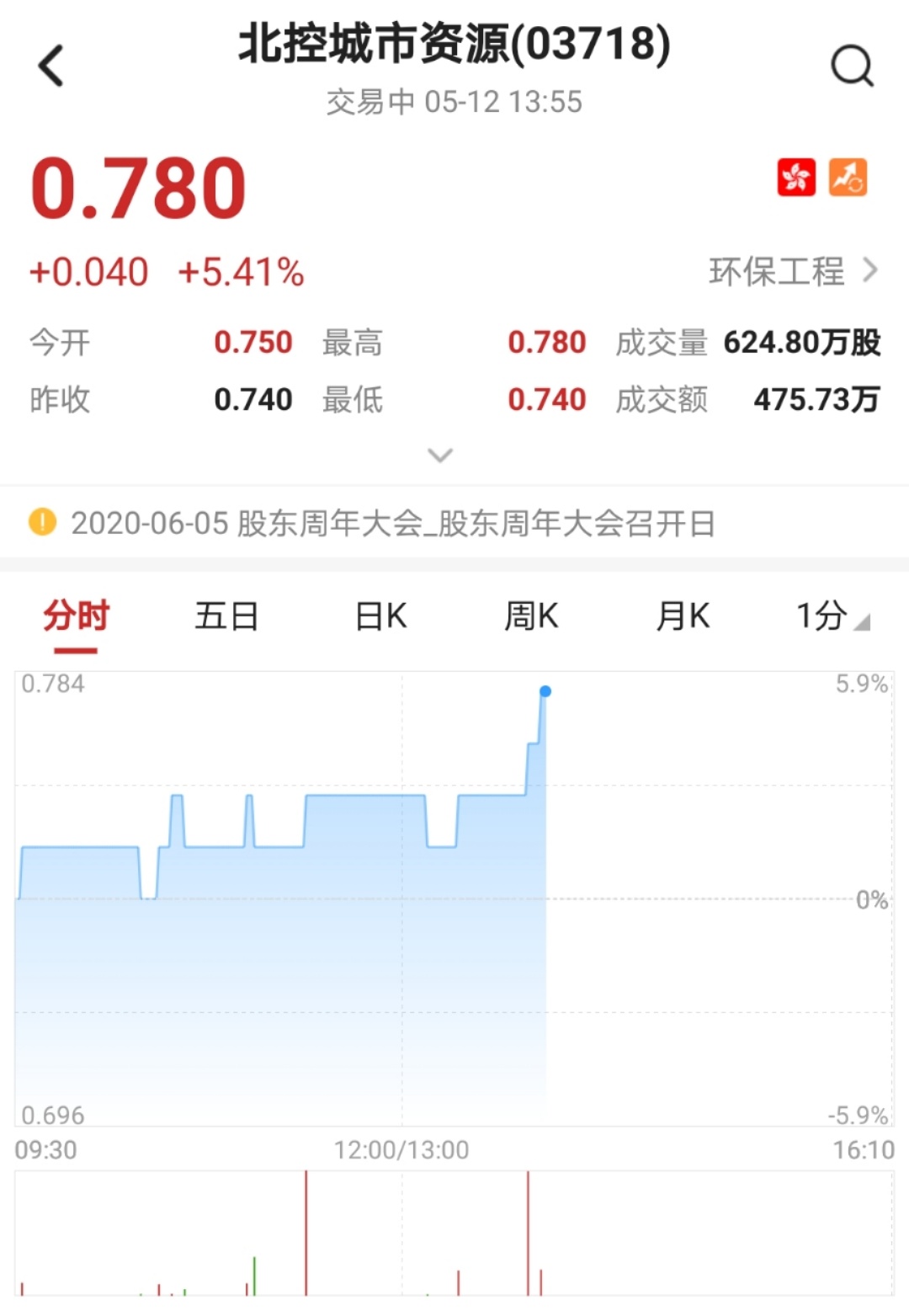Show the 周K weekly chart

[531, 616]
